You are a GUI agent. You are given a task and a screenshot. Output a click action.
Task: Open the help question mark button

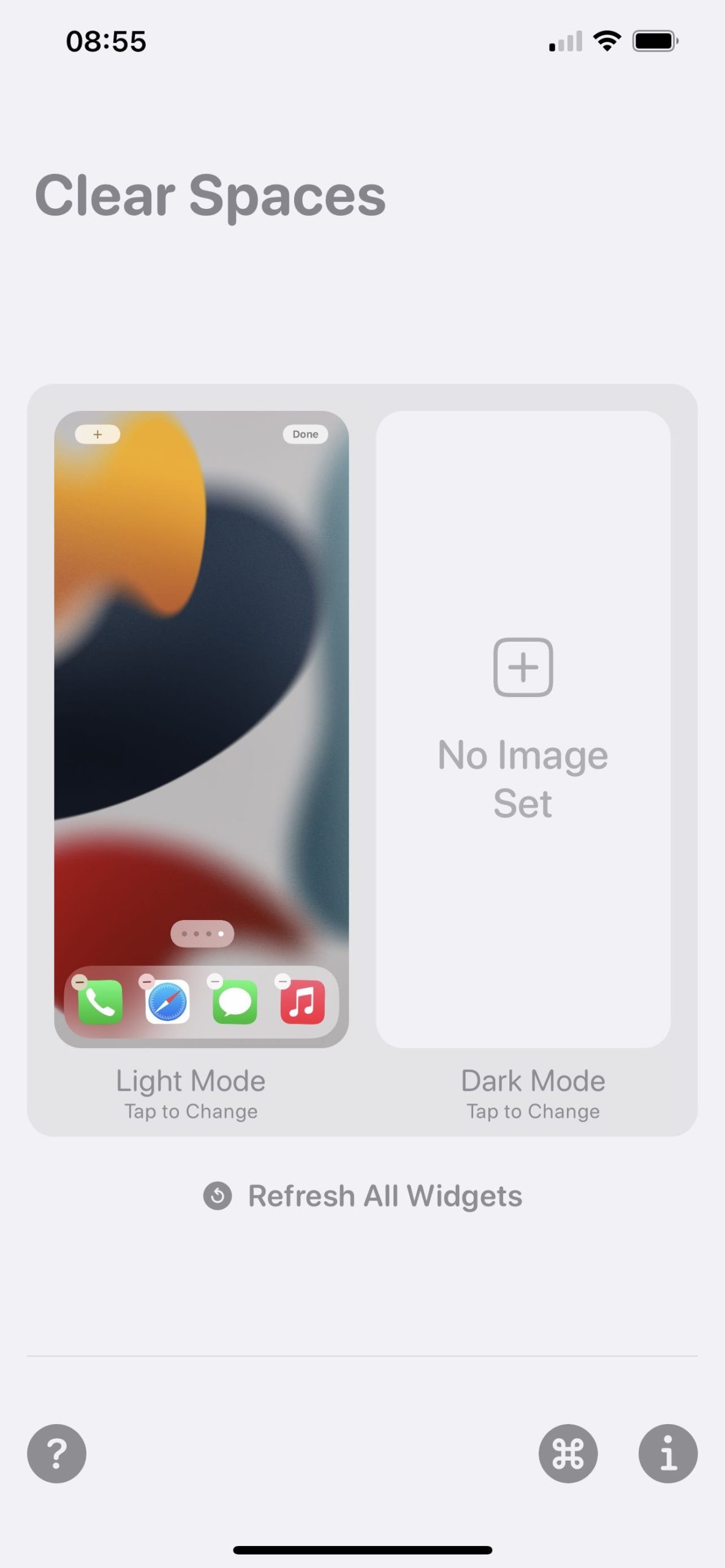[x=56, y=1453]
